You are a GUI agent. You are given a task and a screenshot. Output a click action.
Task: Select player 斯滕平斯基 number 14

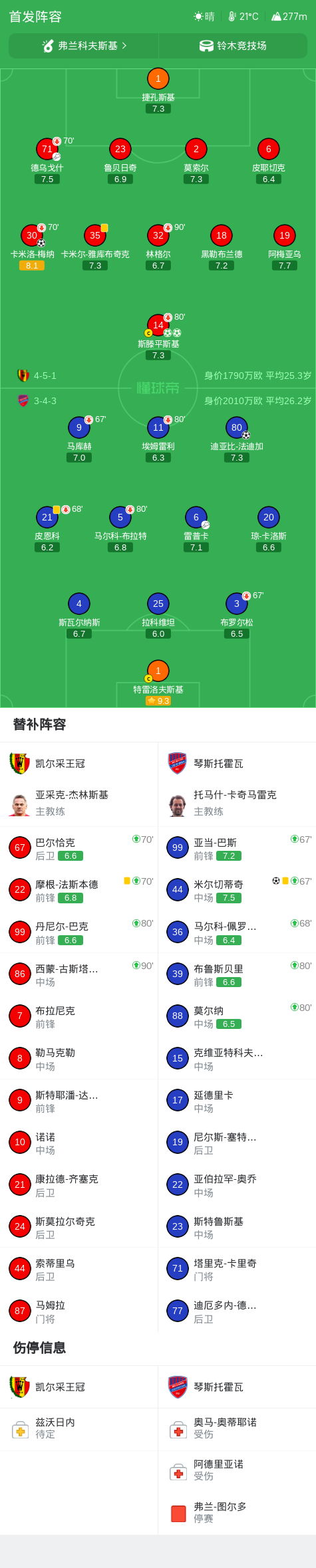[158, 337]
